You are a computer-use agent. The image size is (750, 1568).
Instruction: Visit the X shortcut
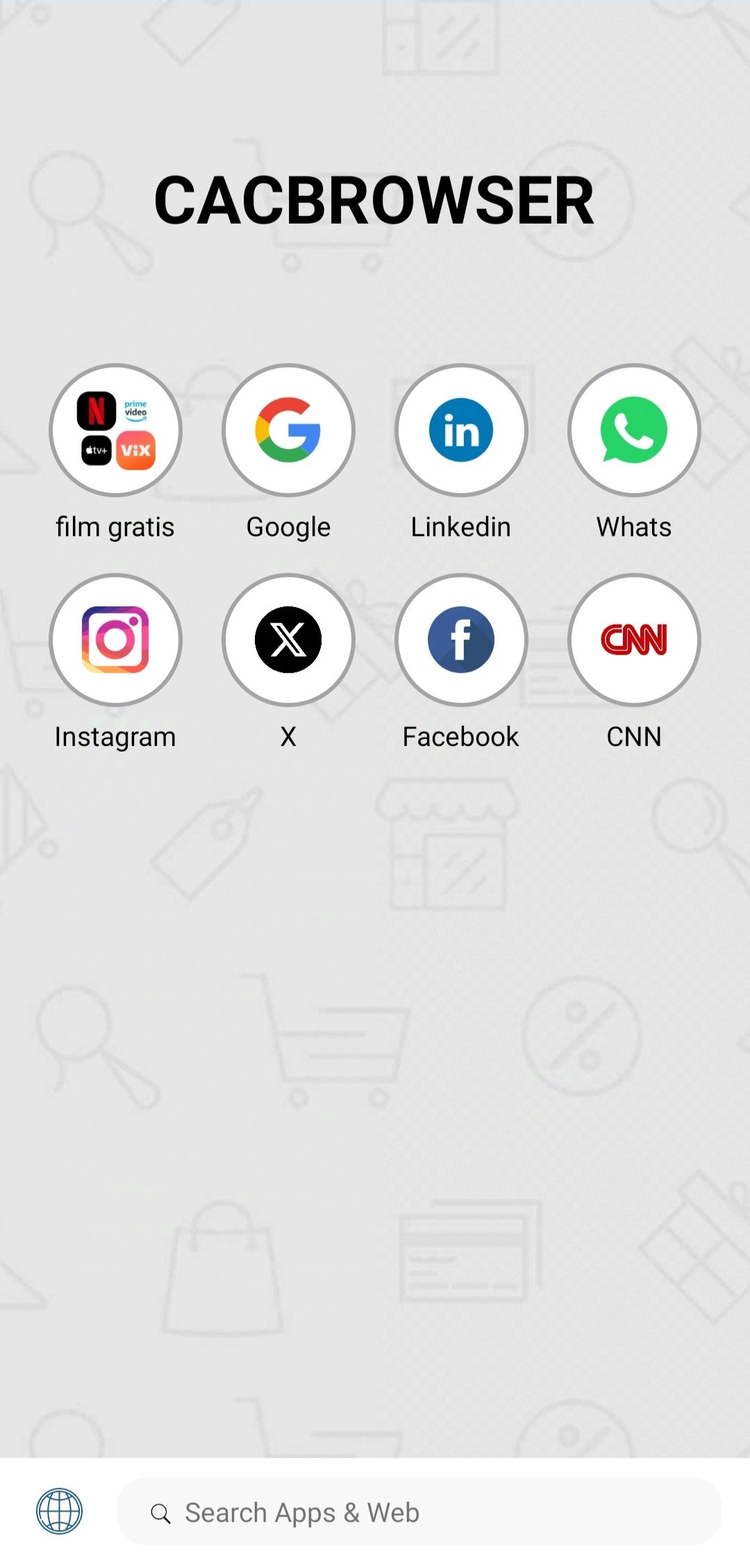288,640
